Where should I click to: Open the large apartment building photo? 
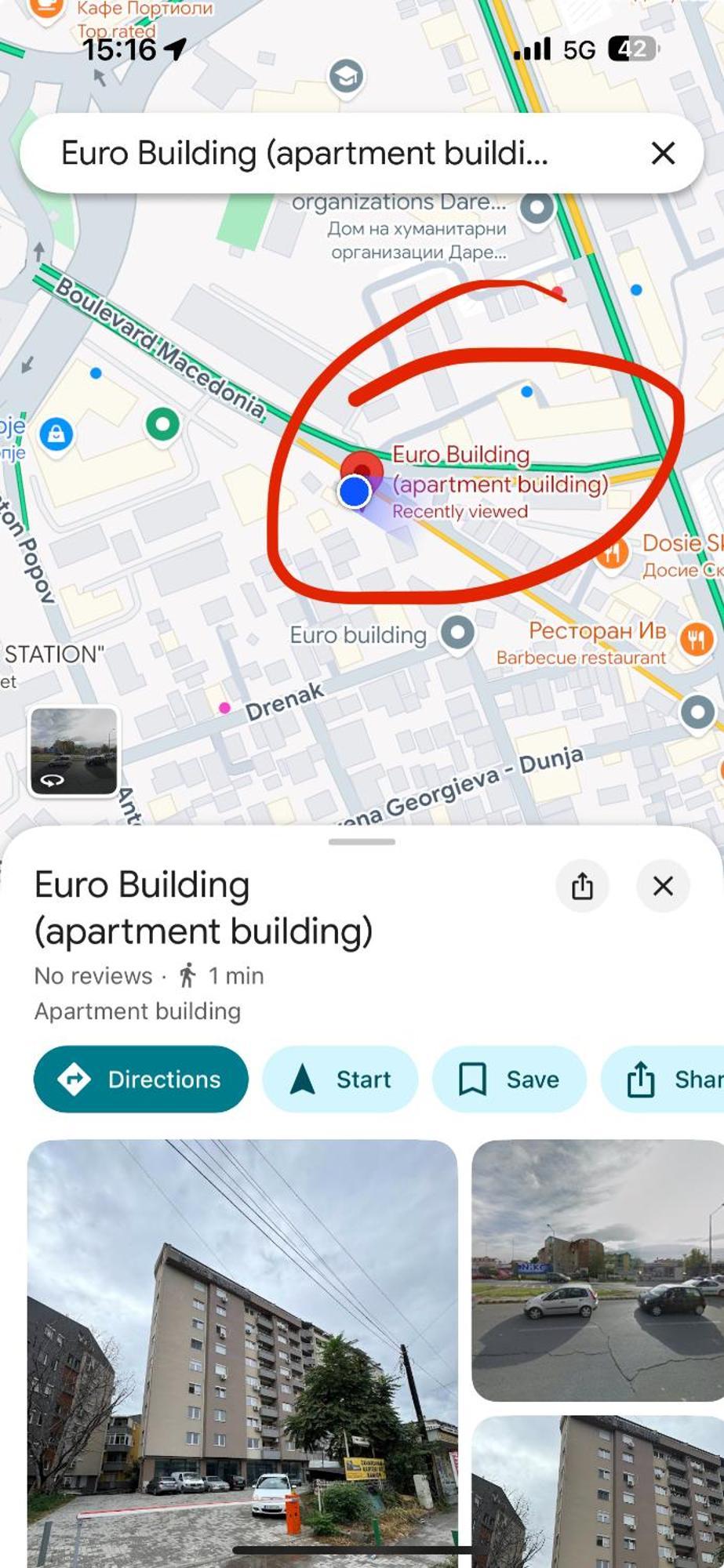click(242, 1348)
